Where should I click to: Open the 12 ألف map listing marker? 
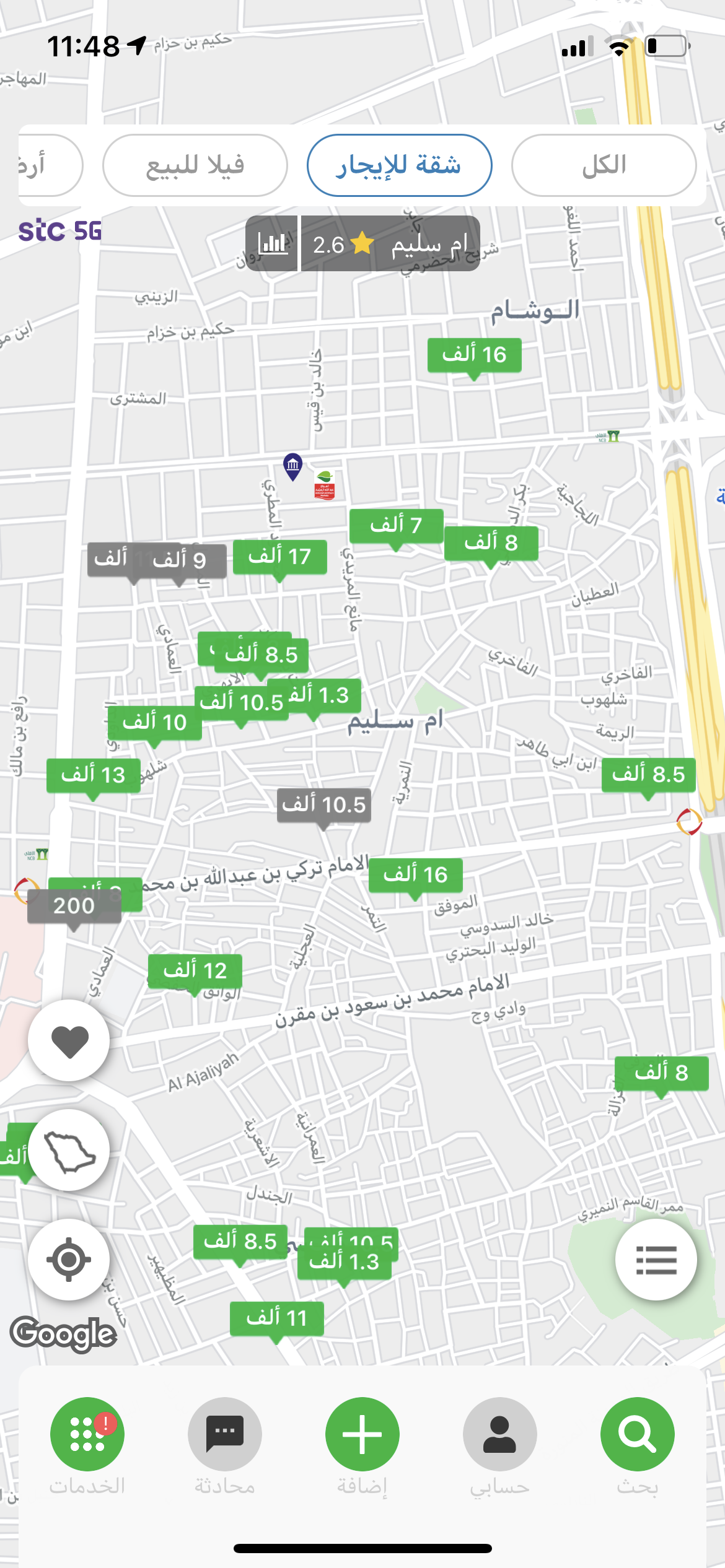[x=195, y=970]
